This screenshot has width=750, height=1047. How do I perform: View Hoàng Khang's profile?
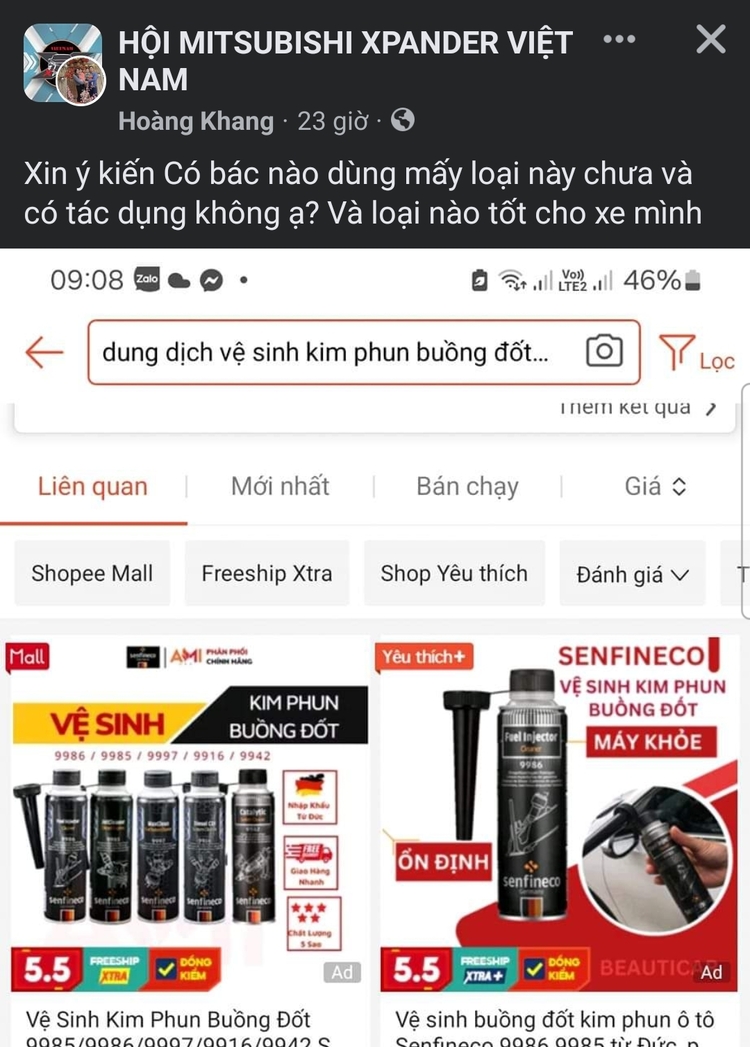196,121
